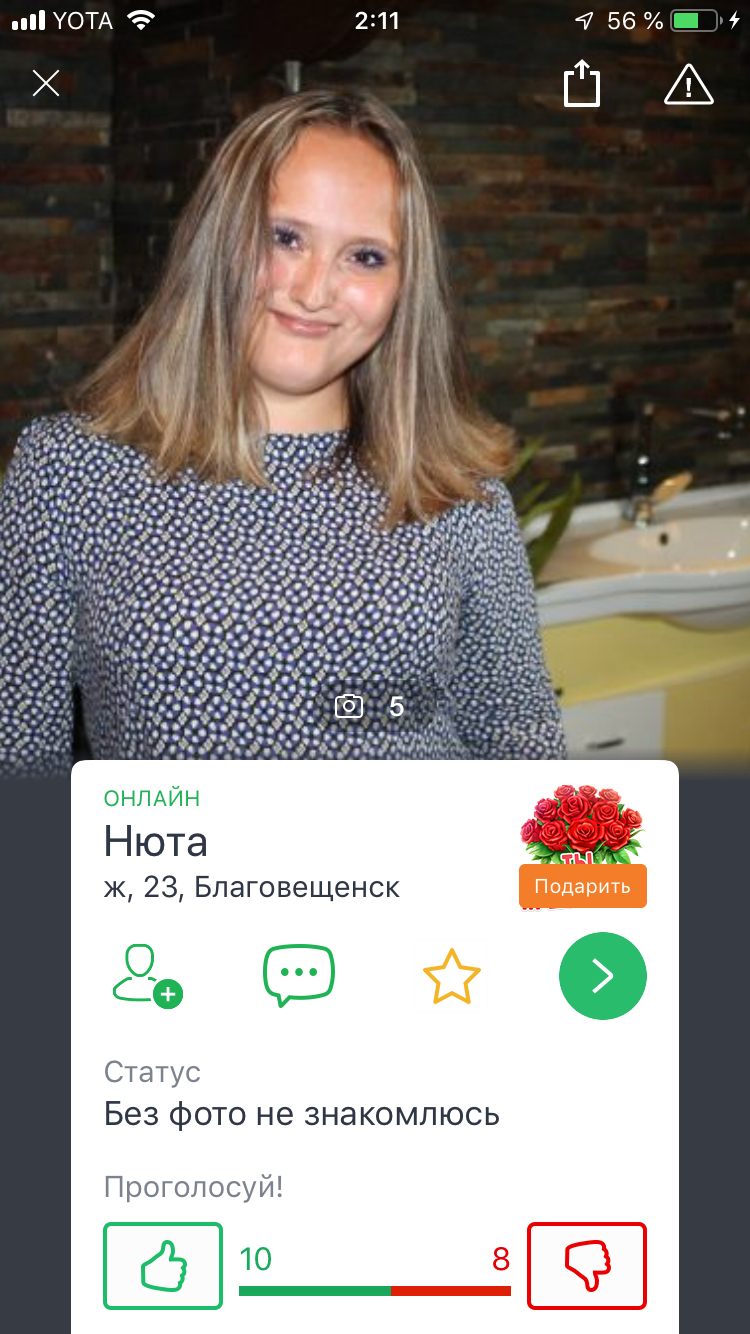This screenshot has height=1334, width=750.
Task: Report profile via warning triangle icon
Action: click(689, 83)
